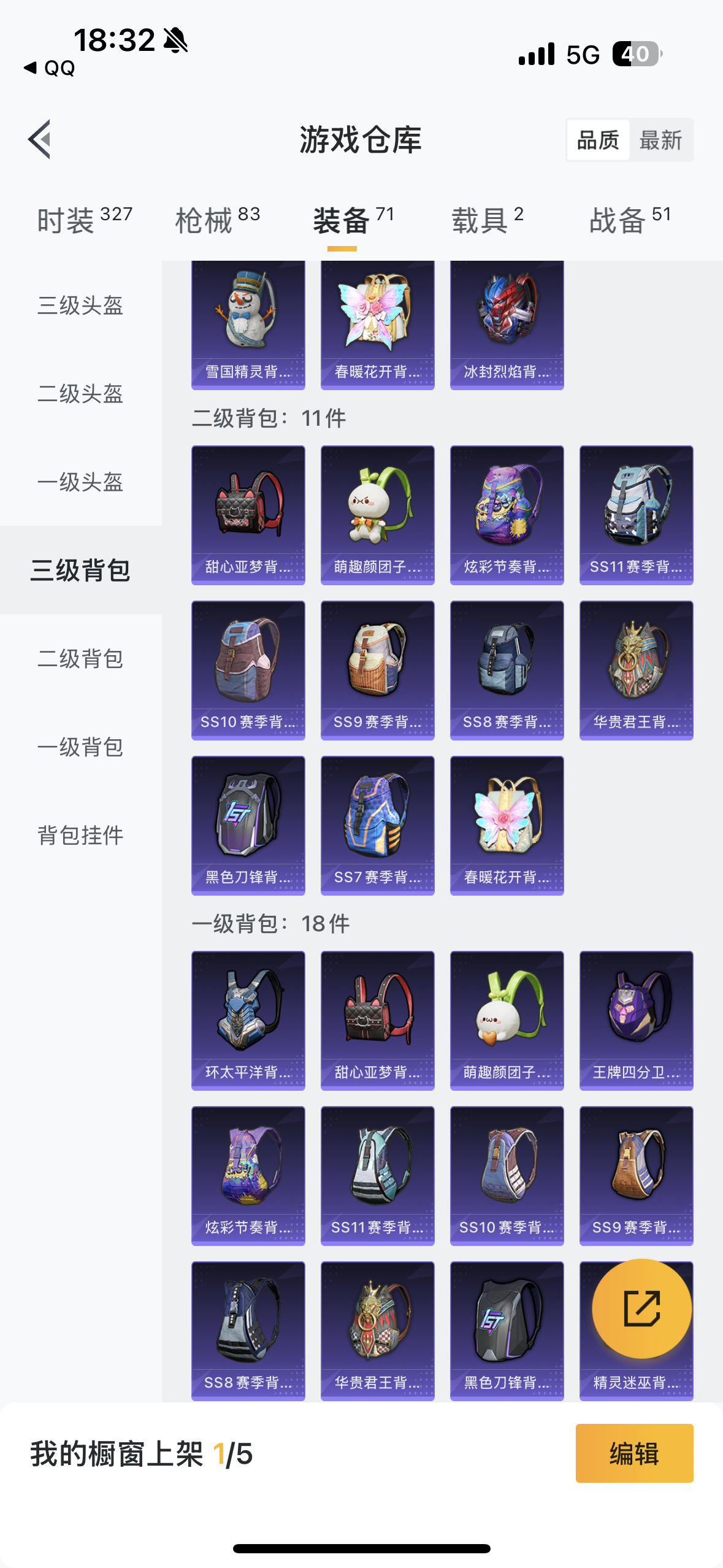The width and height of the screenshot is (723, 1568).
Task: Open the 华贵君王 level-two backpack
Action: point(636,670)
